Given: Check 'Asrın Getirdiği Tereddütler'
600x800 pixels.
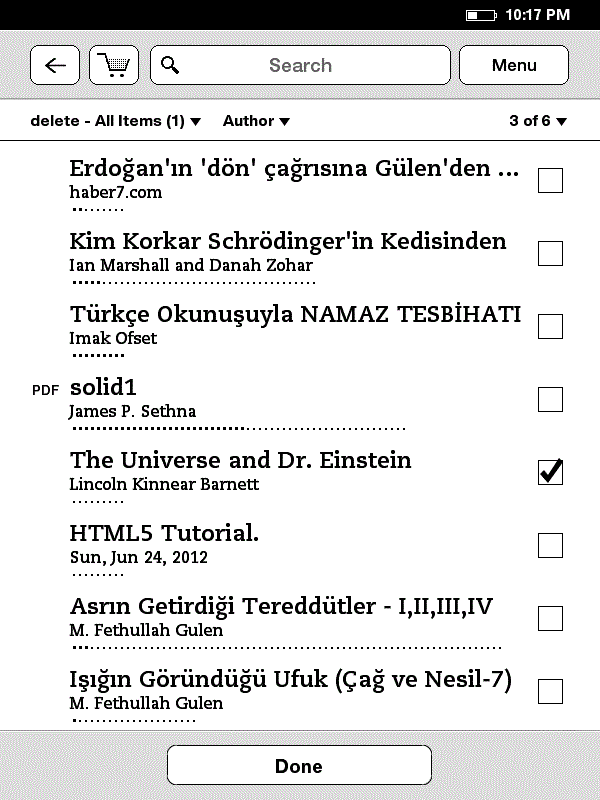Looking at the screenshot, I should click(x=550, y=618).
